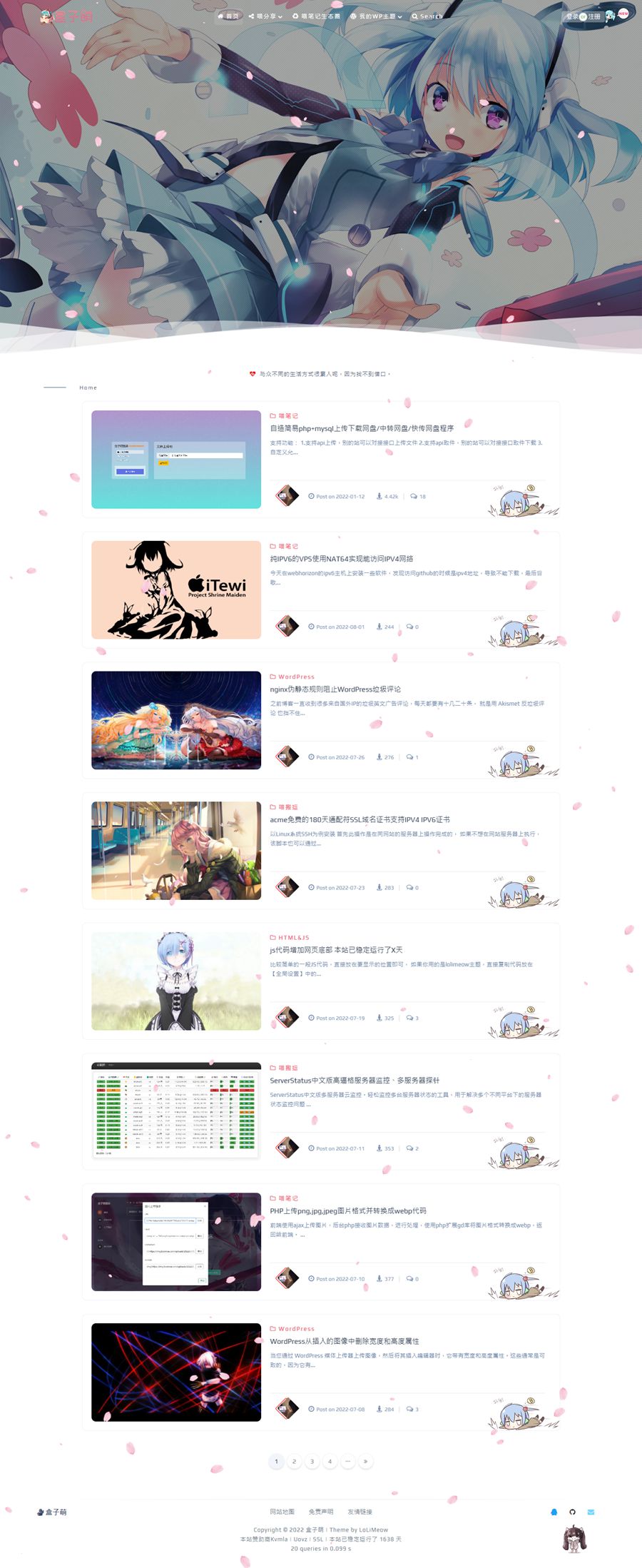This screenshot has width=642, height=1568.
Task: Go to the 首页 home nav item
Action: click(x=228, y=16)
